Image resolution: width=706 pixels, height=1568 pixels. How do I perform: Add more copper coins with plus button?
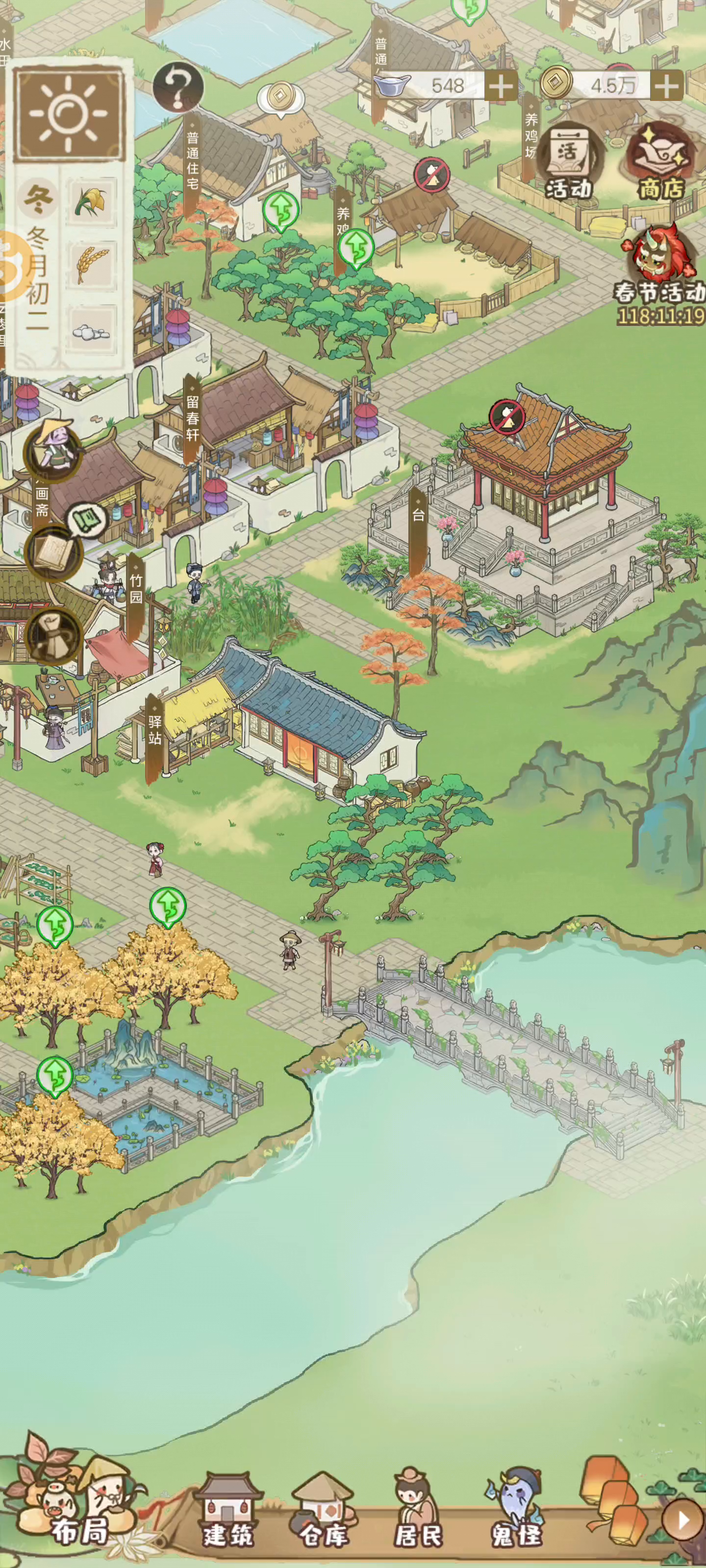[x=666, y=86]
